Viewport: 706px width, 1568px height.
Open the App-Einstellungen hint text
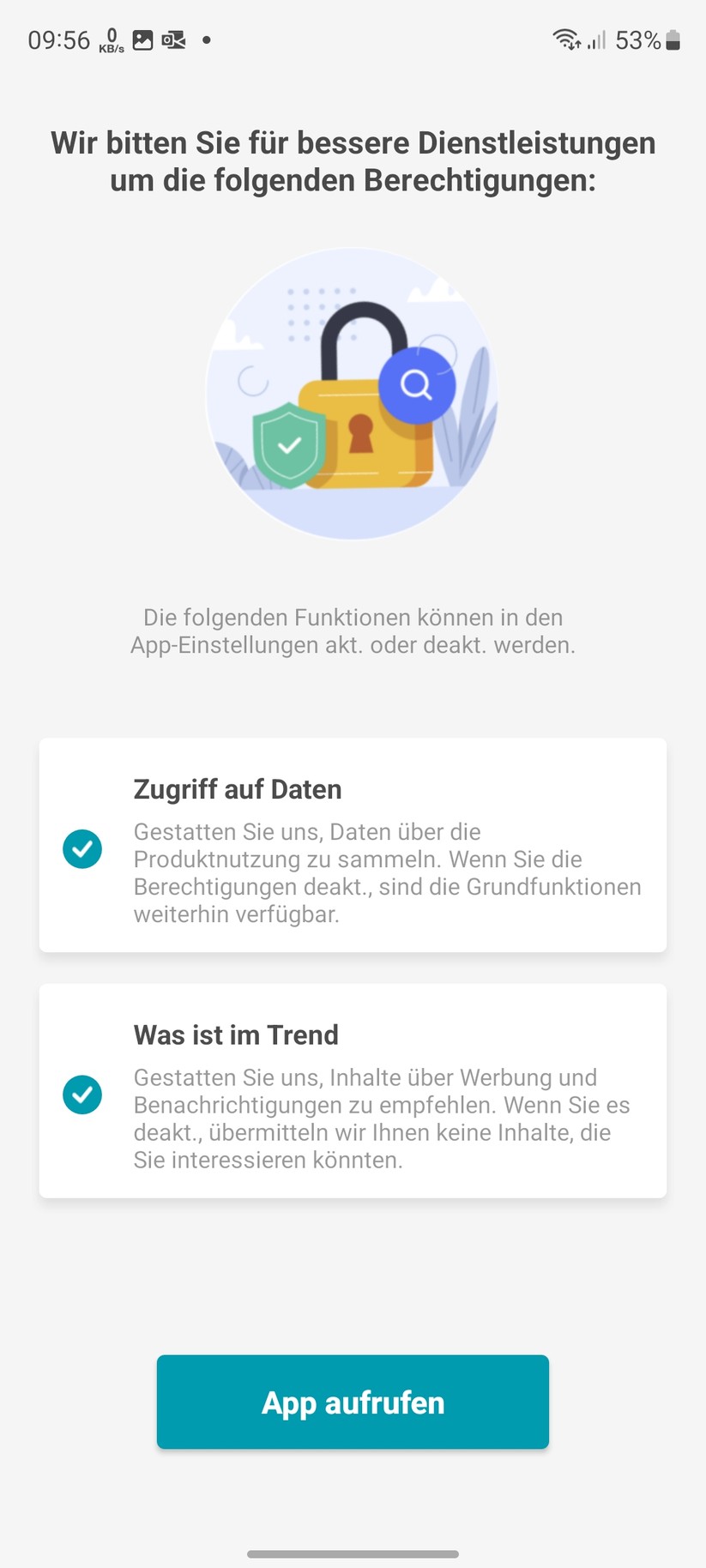click(x=353, y=631)
